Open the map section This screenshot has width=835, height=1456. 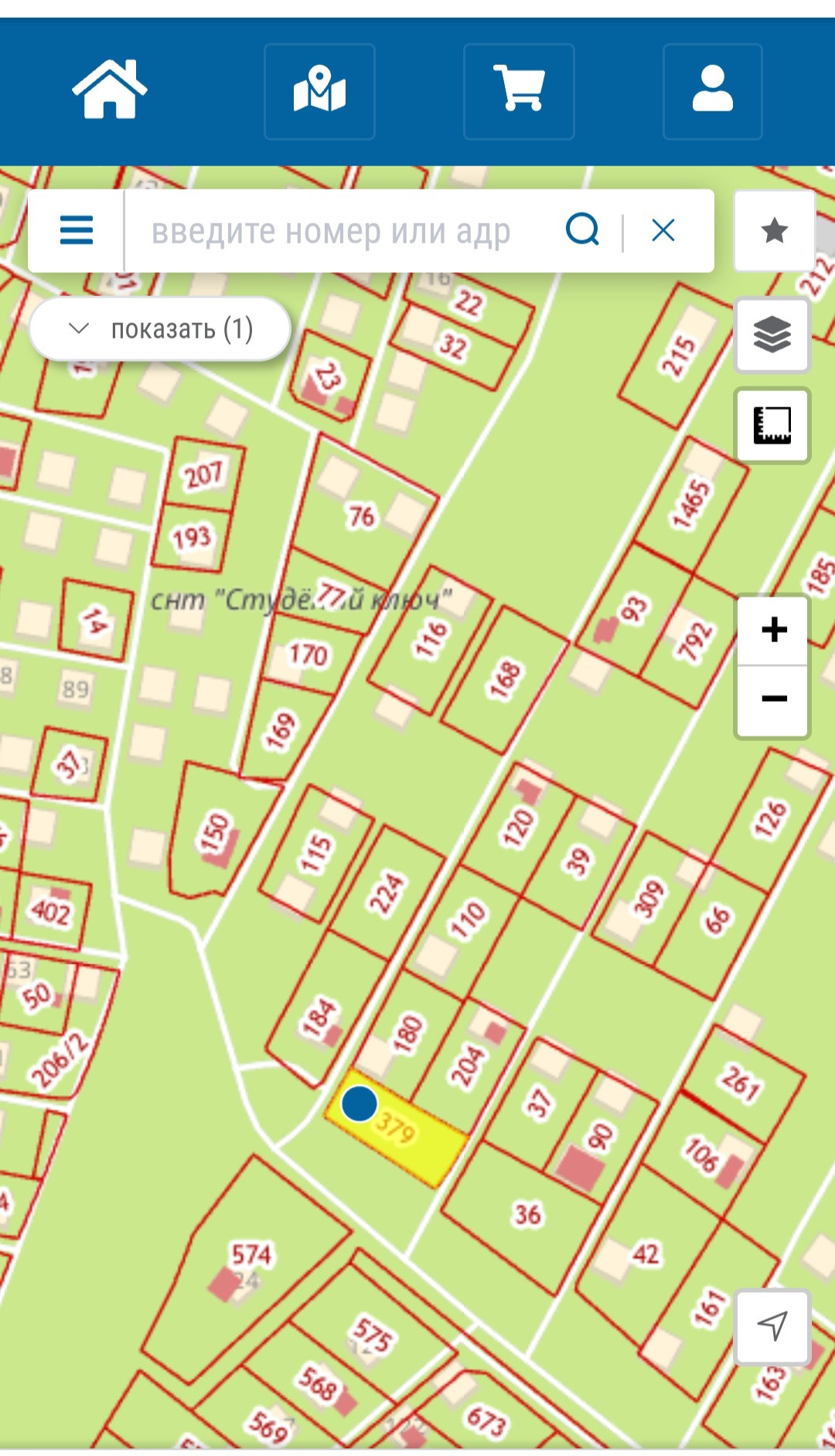319,91
